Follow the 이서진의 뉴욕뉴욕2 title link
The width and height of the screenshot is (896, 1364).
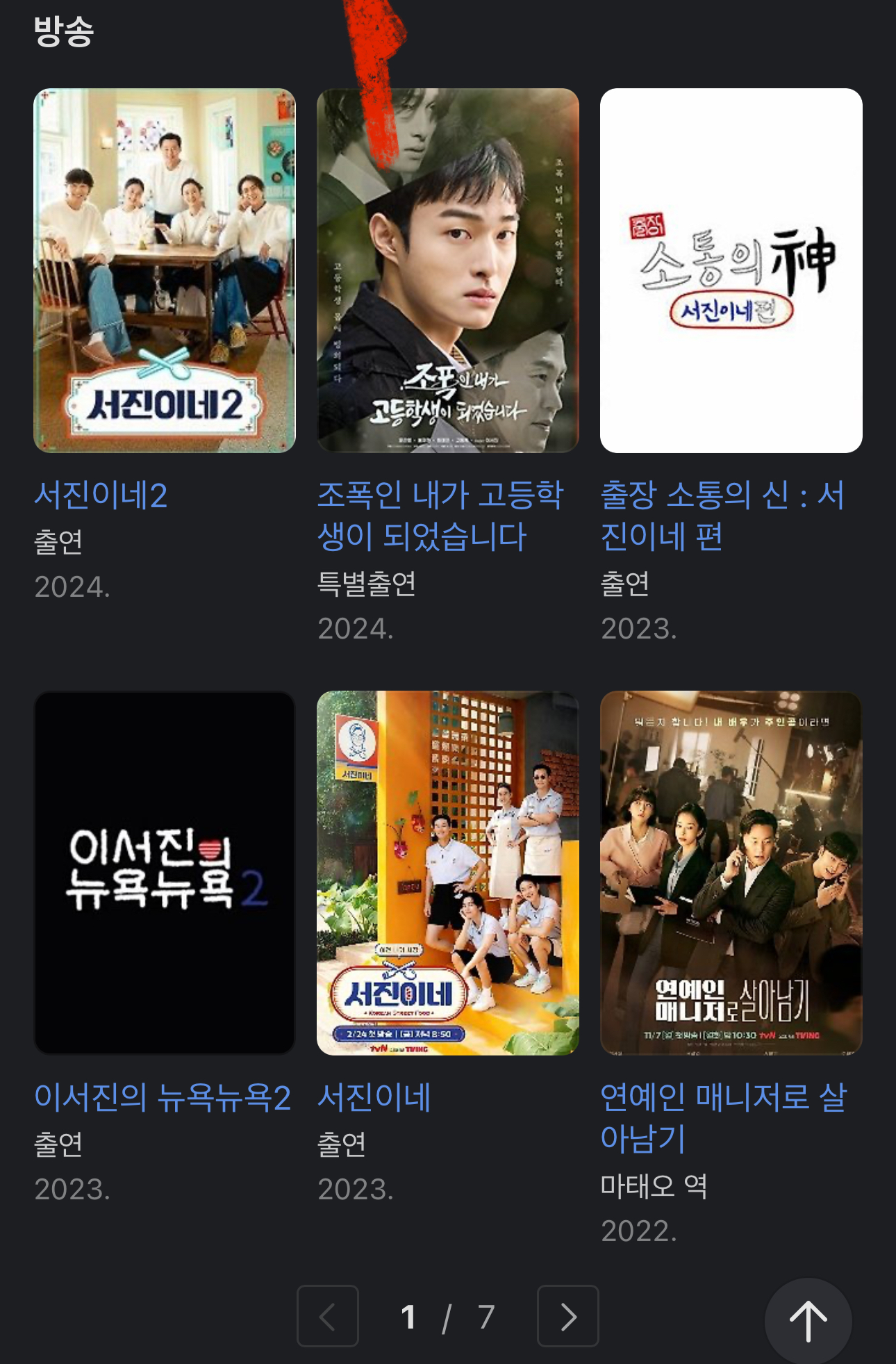point(163,1098)
